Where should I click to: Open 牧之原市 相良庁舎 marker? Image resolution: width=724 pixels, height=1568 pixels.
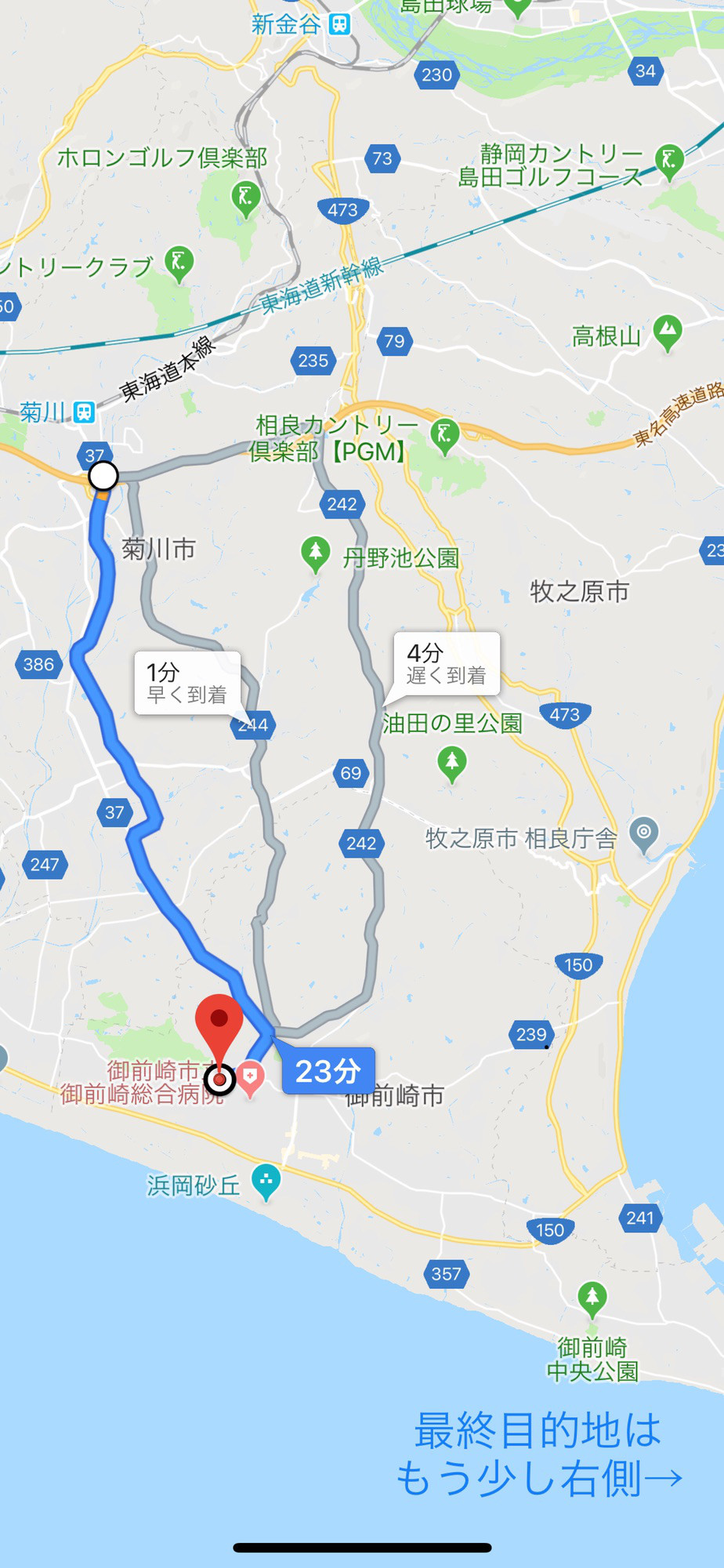(643, 834)
